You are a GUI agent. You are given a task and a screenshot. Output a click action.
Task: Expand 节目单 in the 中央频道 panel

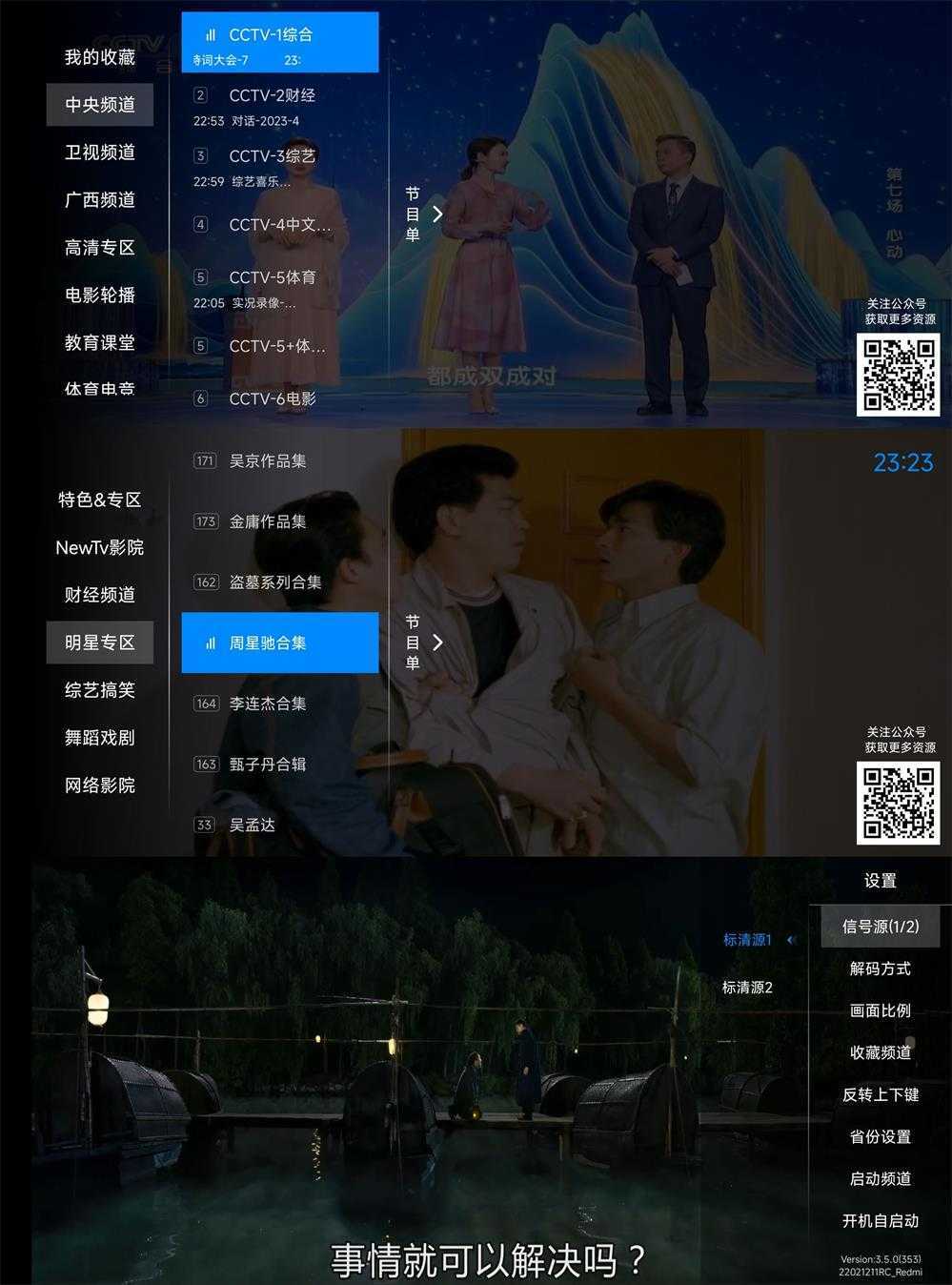pos(420,214)
